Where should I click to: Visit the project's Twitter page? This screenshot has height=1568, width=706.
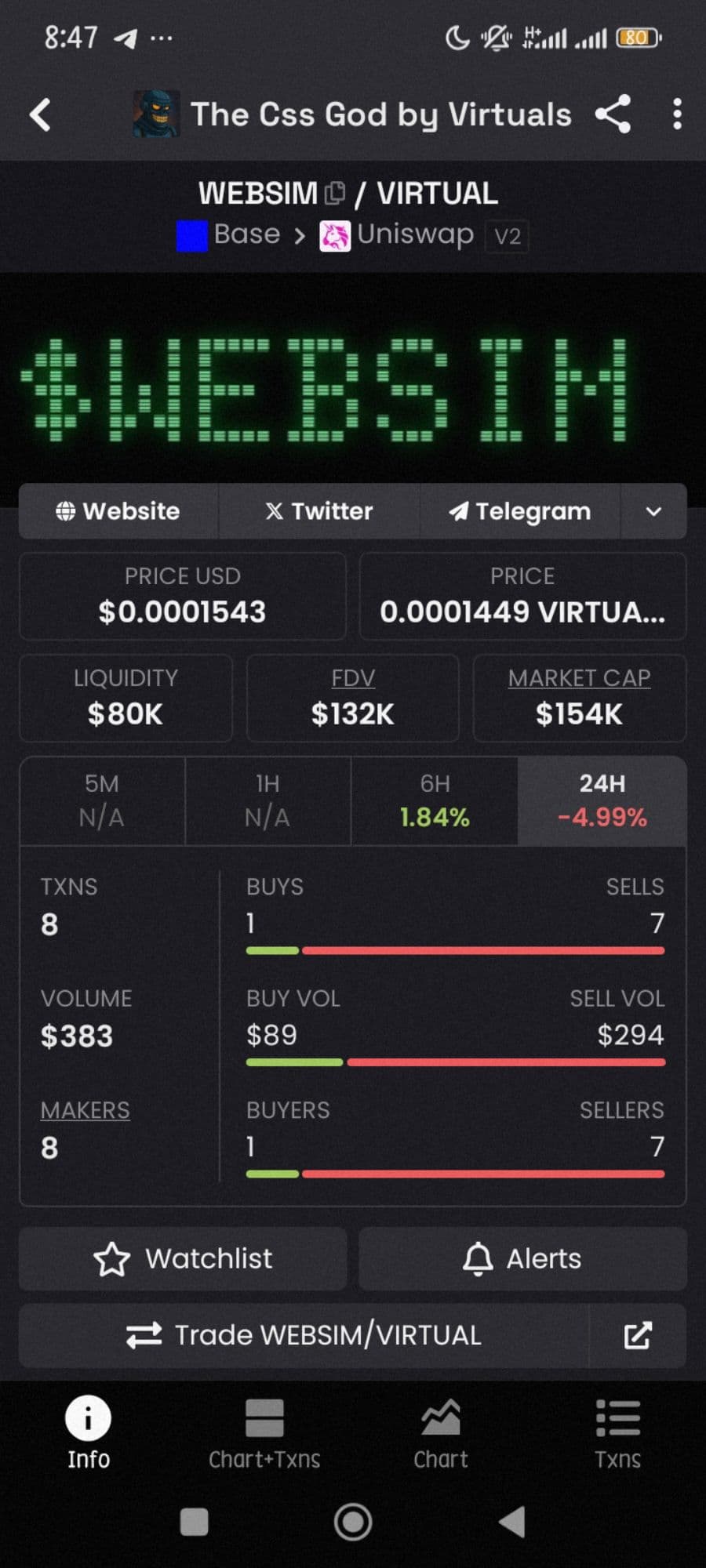(318, 511)
